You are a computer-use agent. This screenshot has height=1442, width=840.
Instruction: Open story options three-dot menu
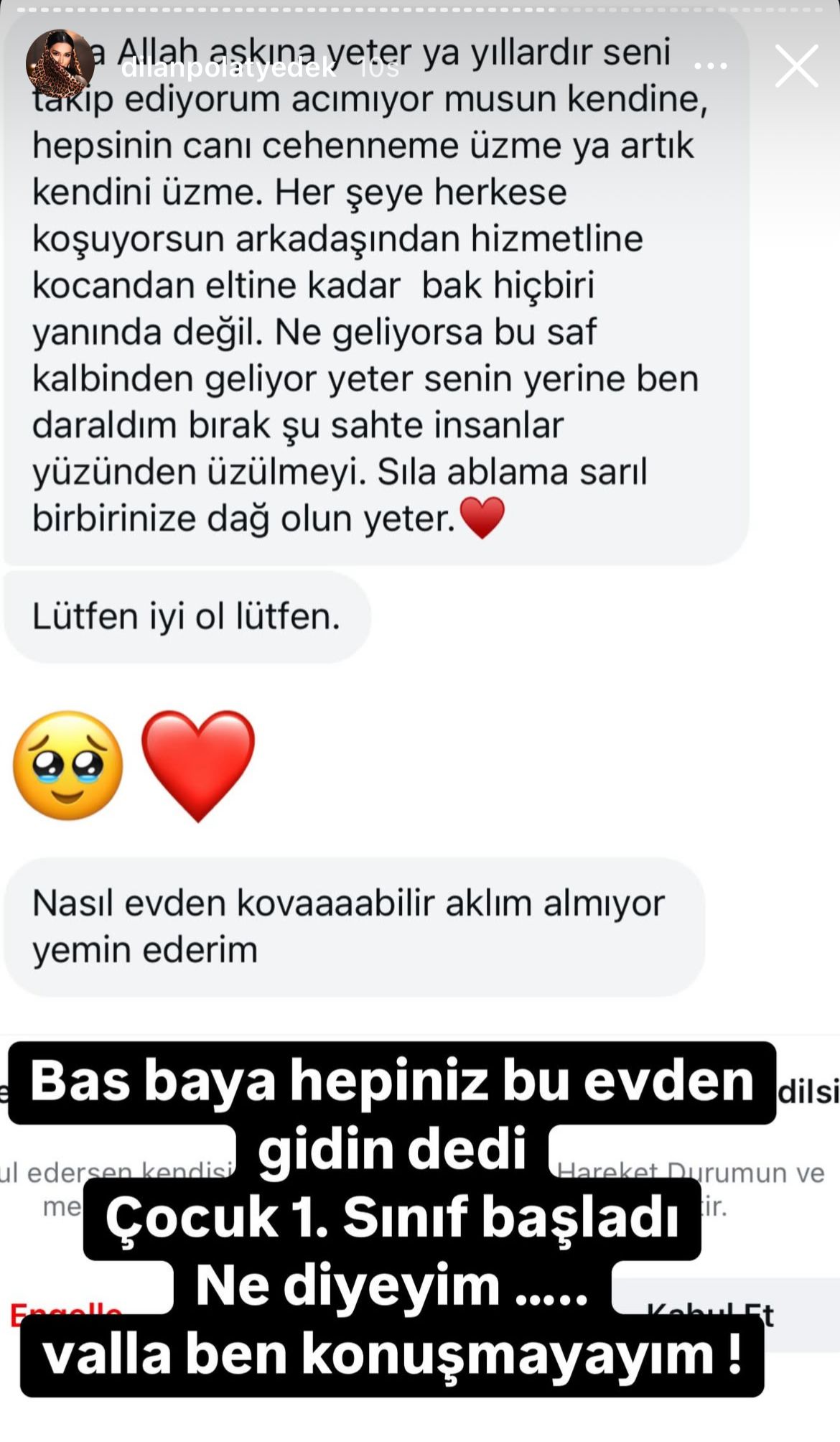coord(711,67)
